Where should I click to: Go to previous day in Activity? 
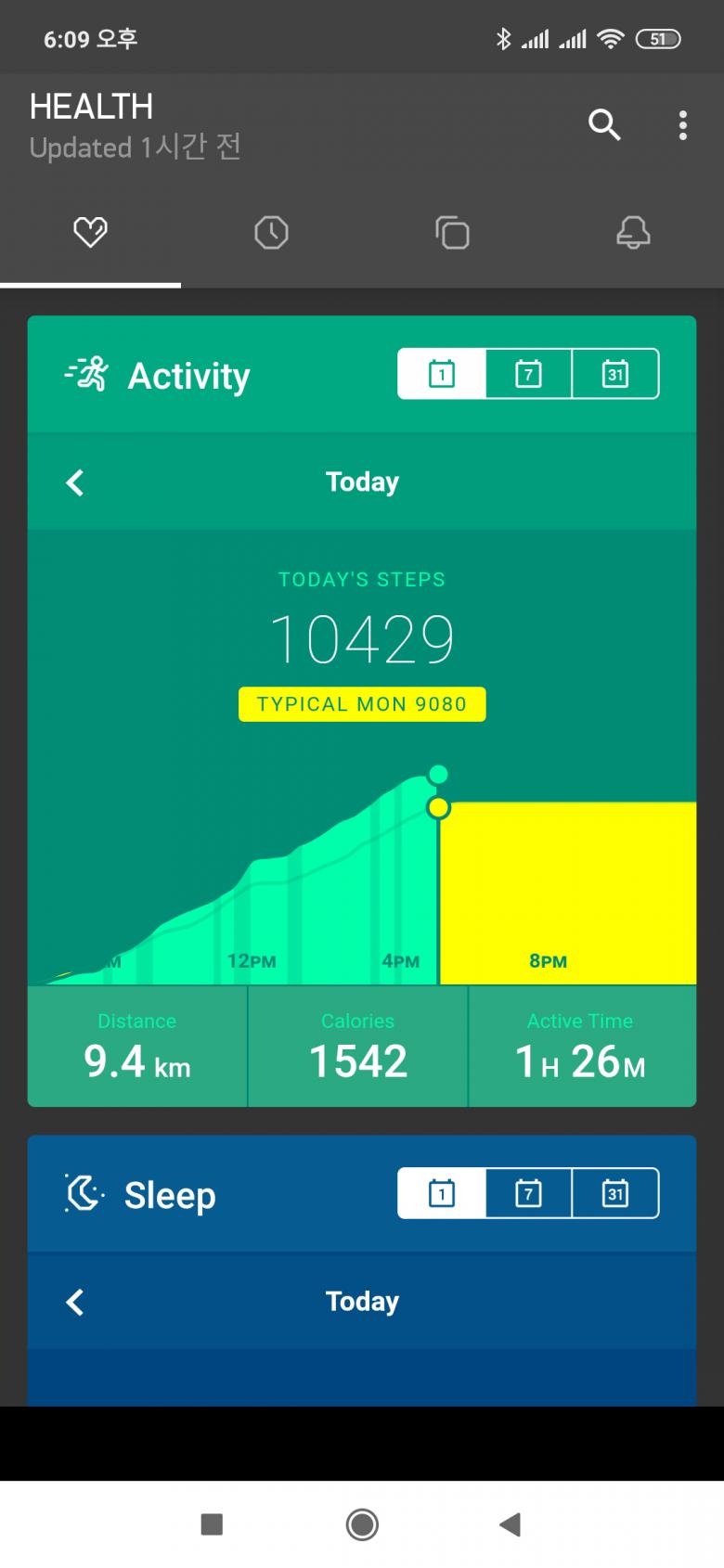tap(75, 482)
